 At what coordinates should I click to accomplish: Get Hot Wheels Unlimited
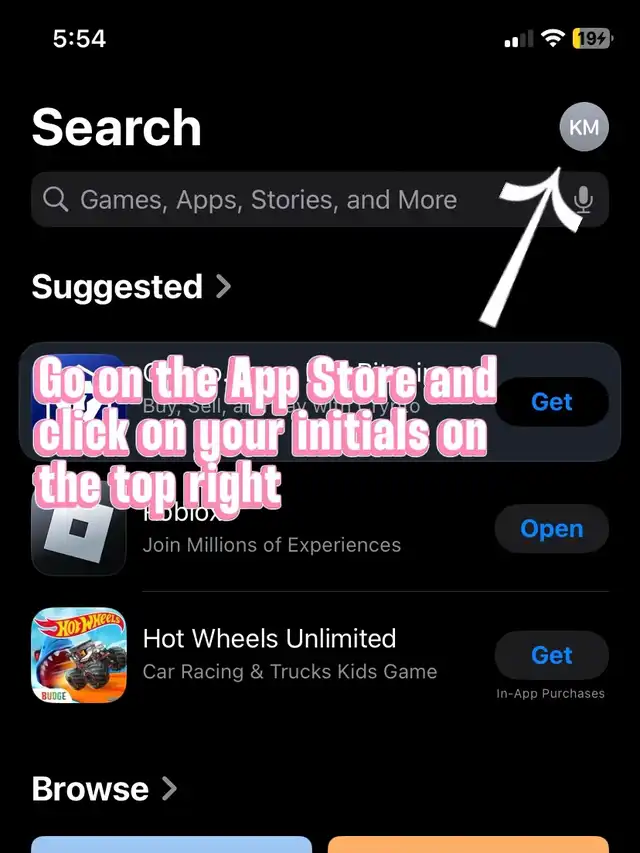tap(551, 655)
